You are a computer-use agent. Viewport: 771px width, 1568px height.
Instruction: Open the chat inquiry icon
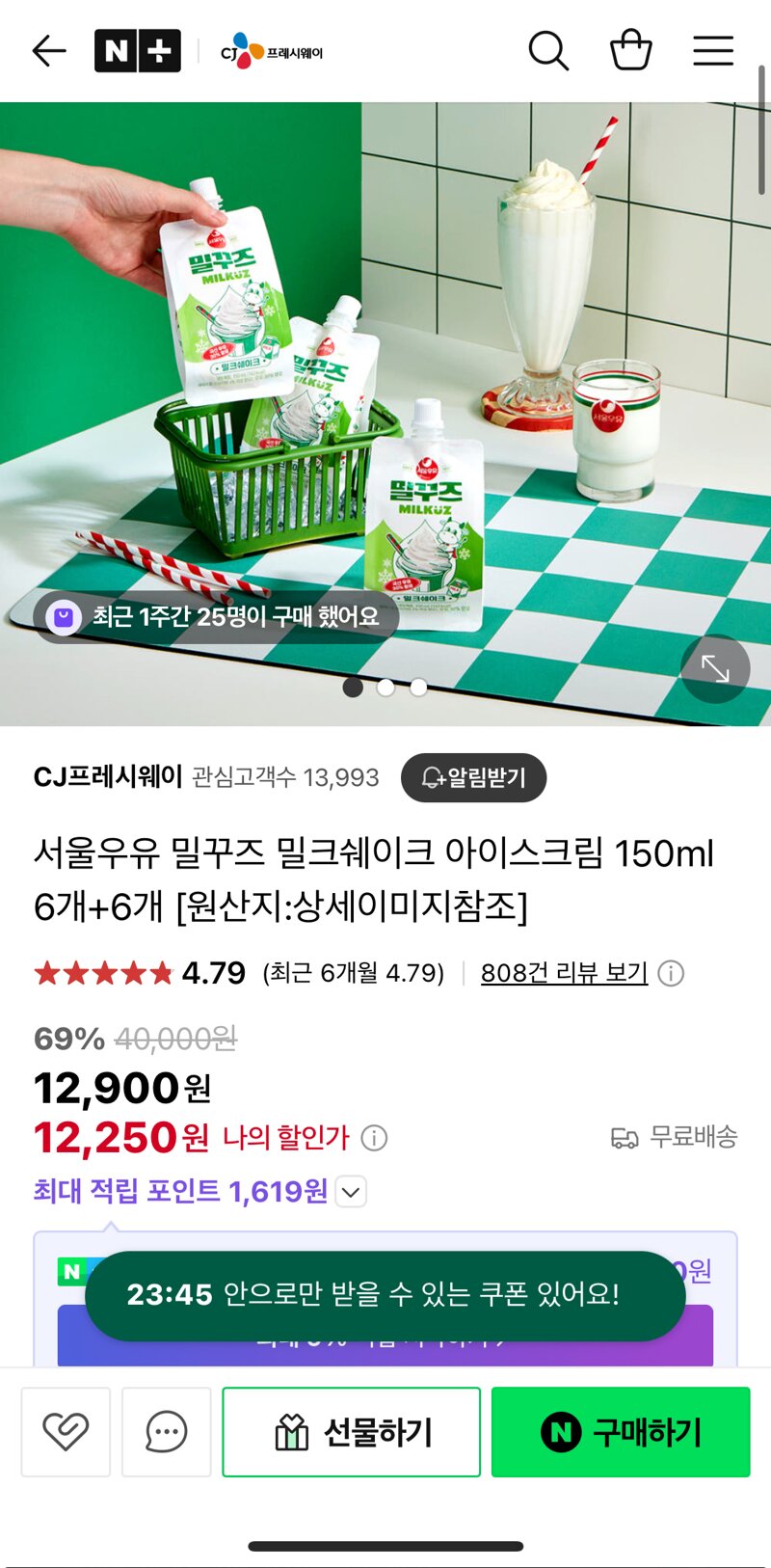coord(166,1431)
